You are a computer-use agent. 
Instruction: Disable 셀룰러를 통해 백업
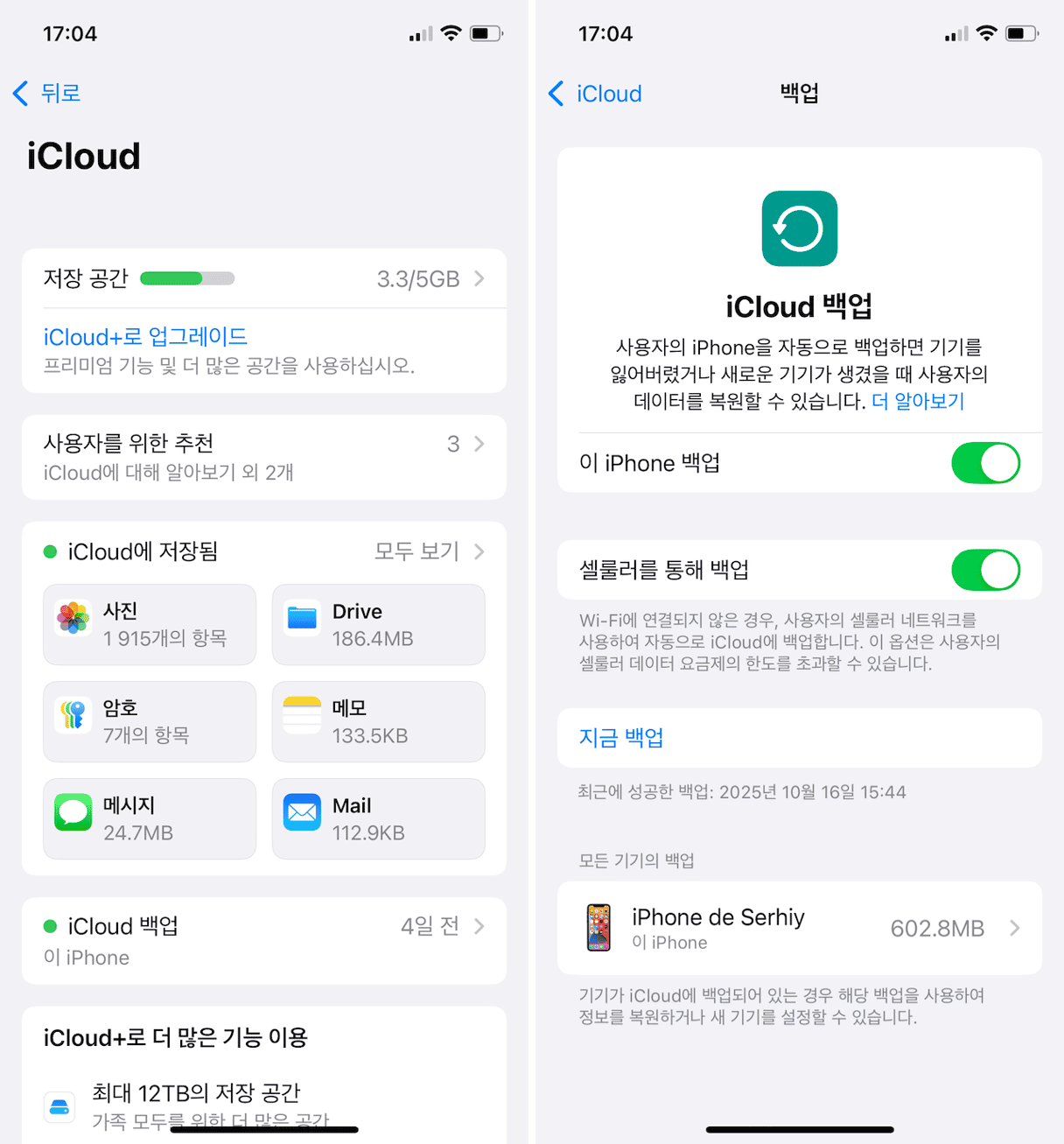[x=985, y=570]
